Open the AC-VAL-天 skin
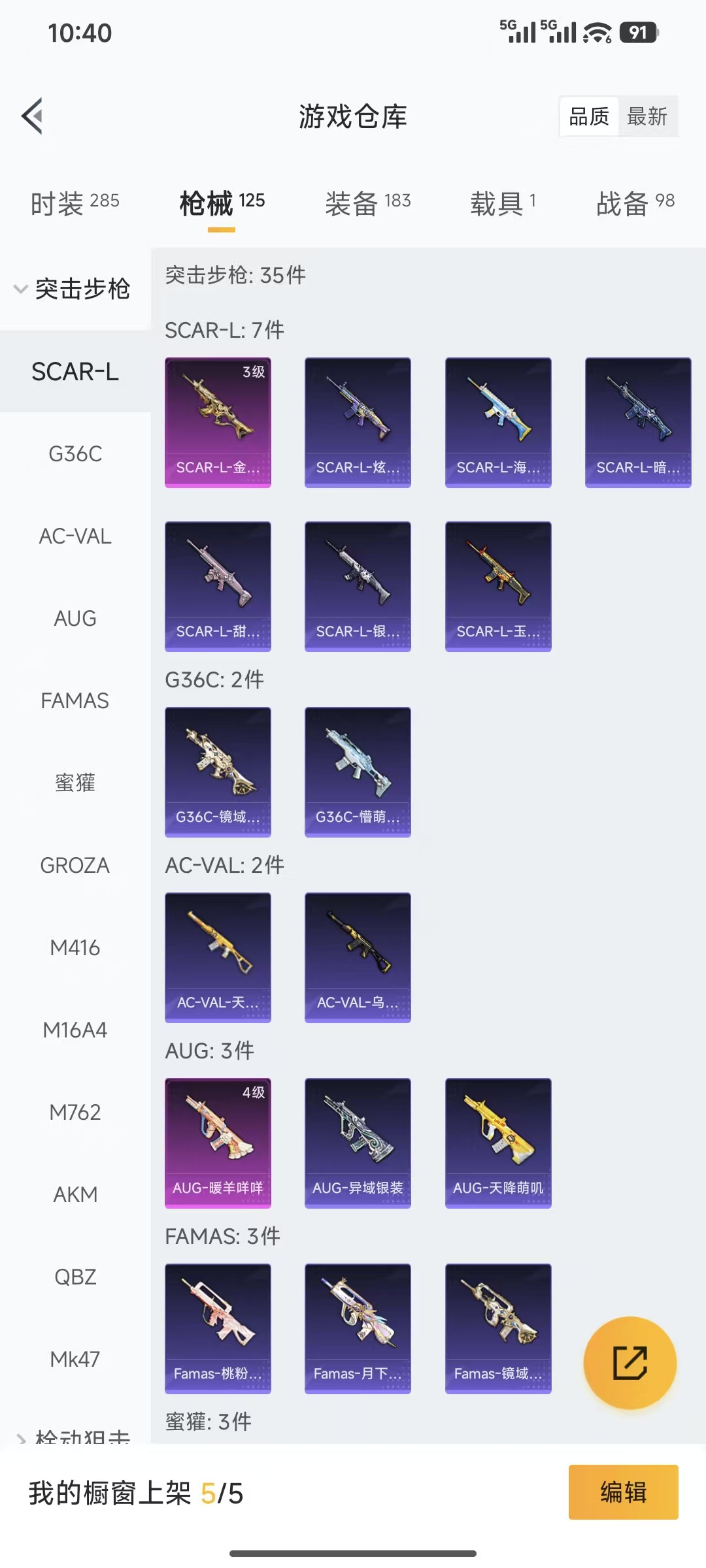706x1568 pixels. click(x=218, y=957)
